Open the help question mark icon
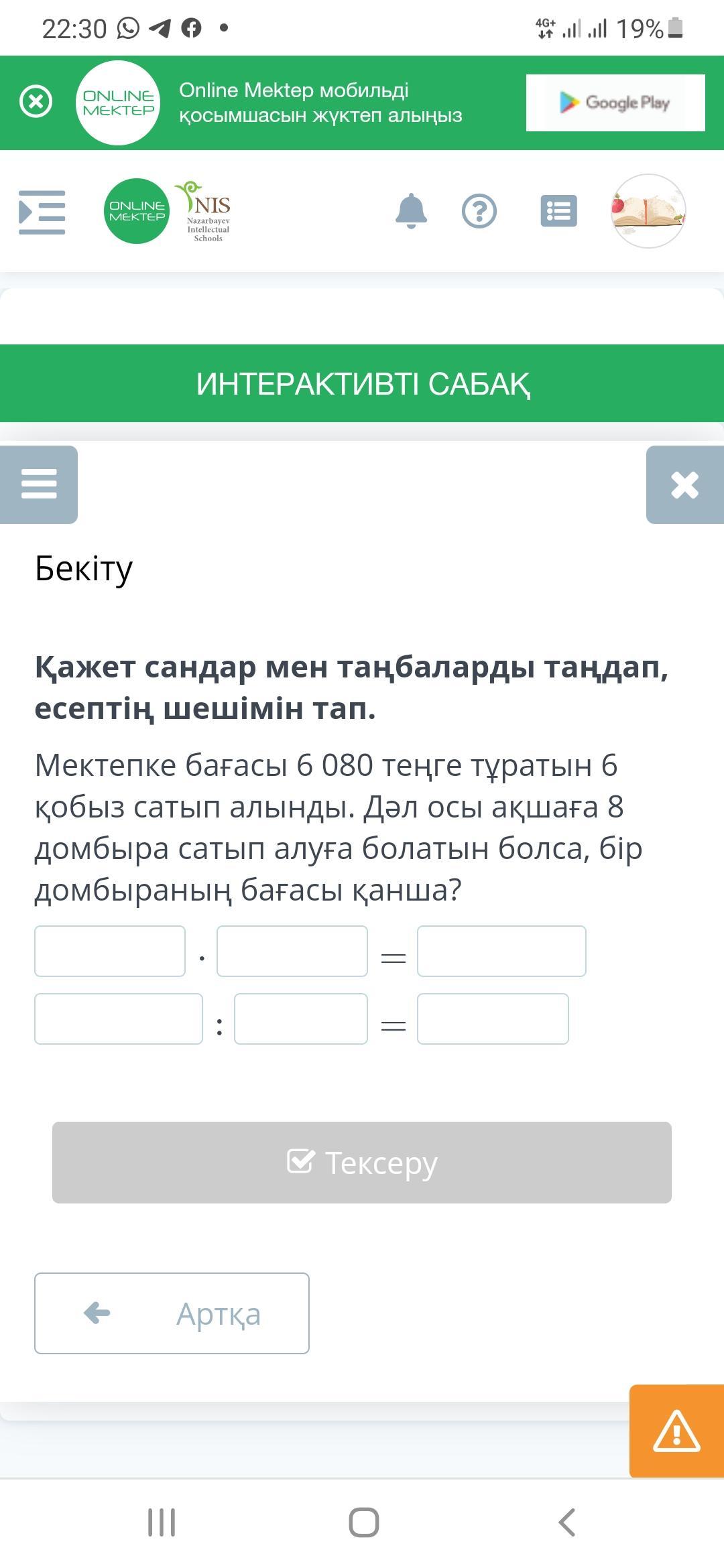The width and height of the screenshot is (724, 1568). (479, 211)
